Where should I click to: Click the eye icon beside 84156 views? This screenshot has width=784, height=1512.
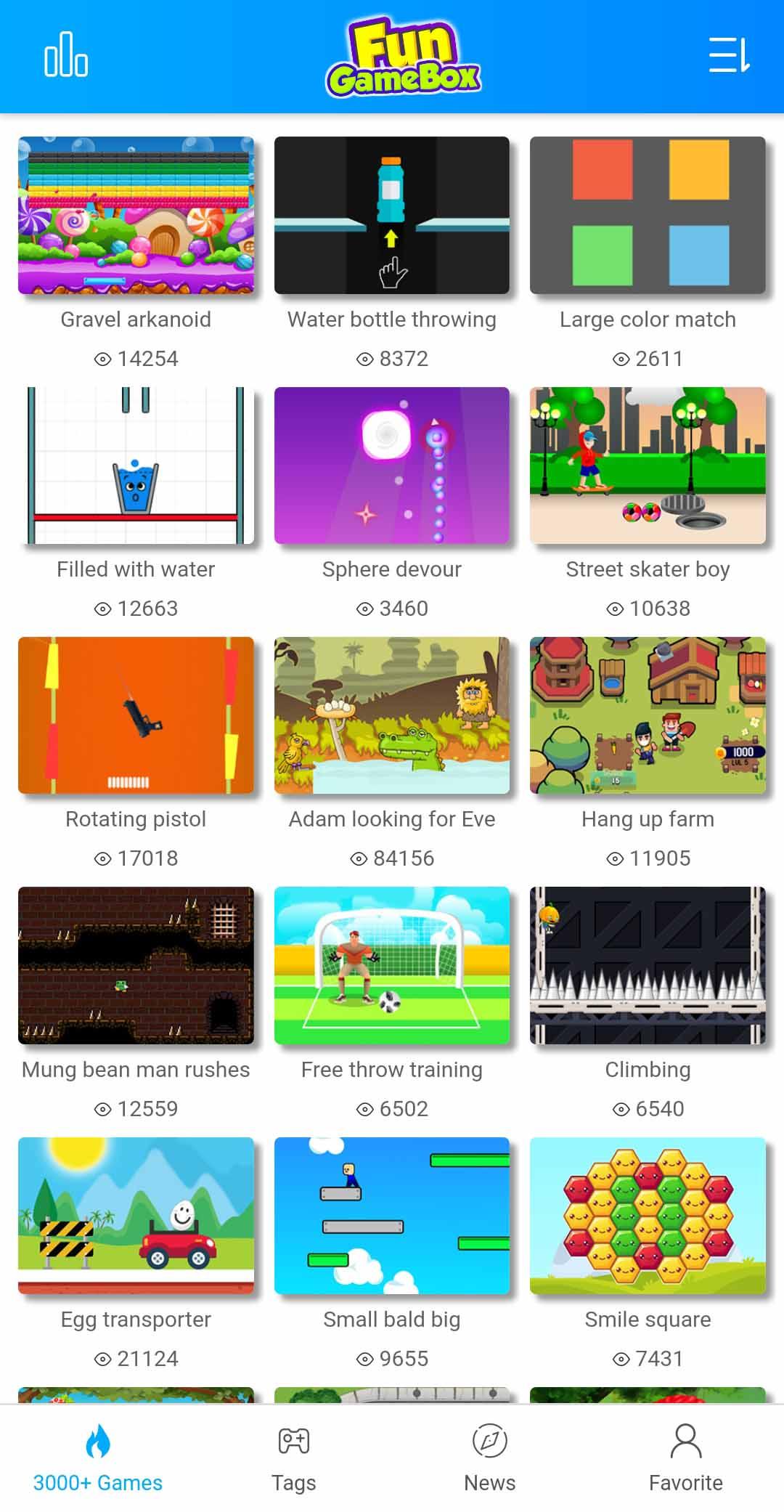point(357,858)
